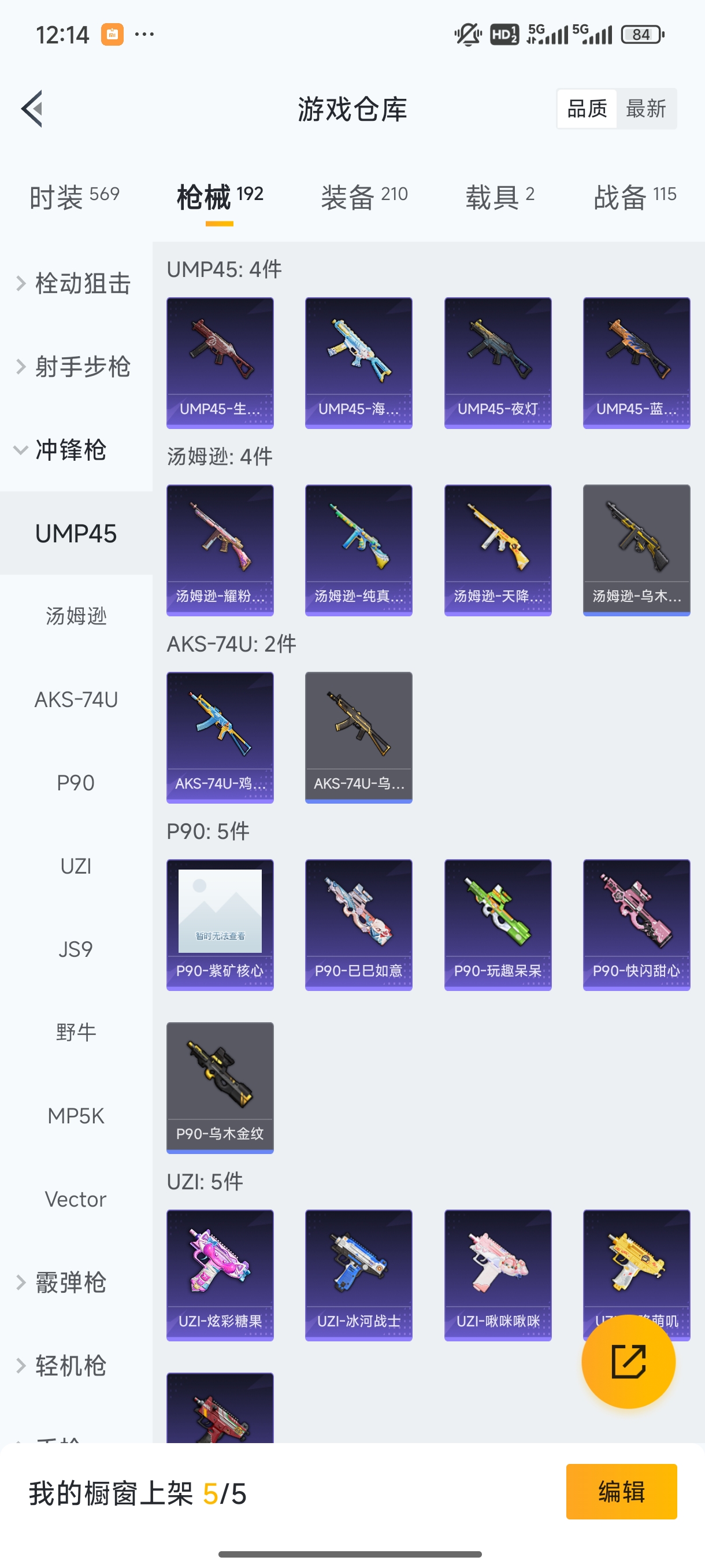Select 汤姆逊 in the sidebar

tap(76, 616)
